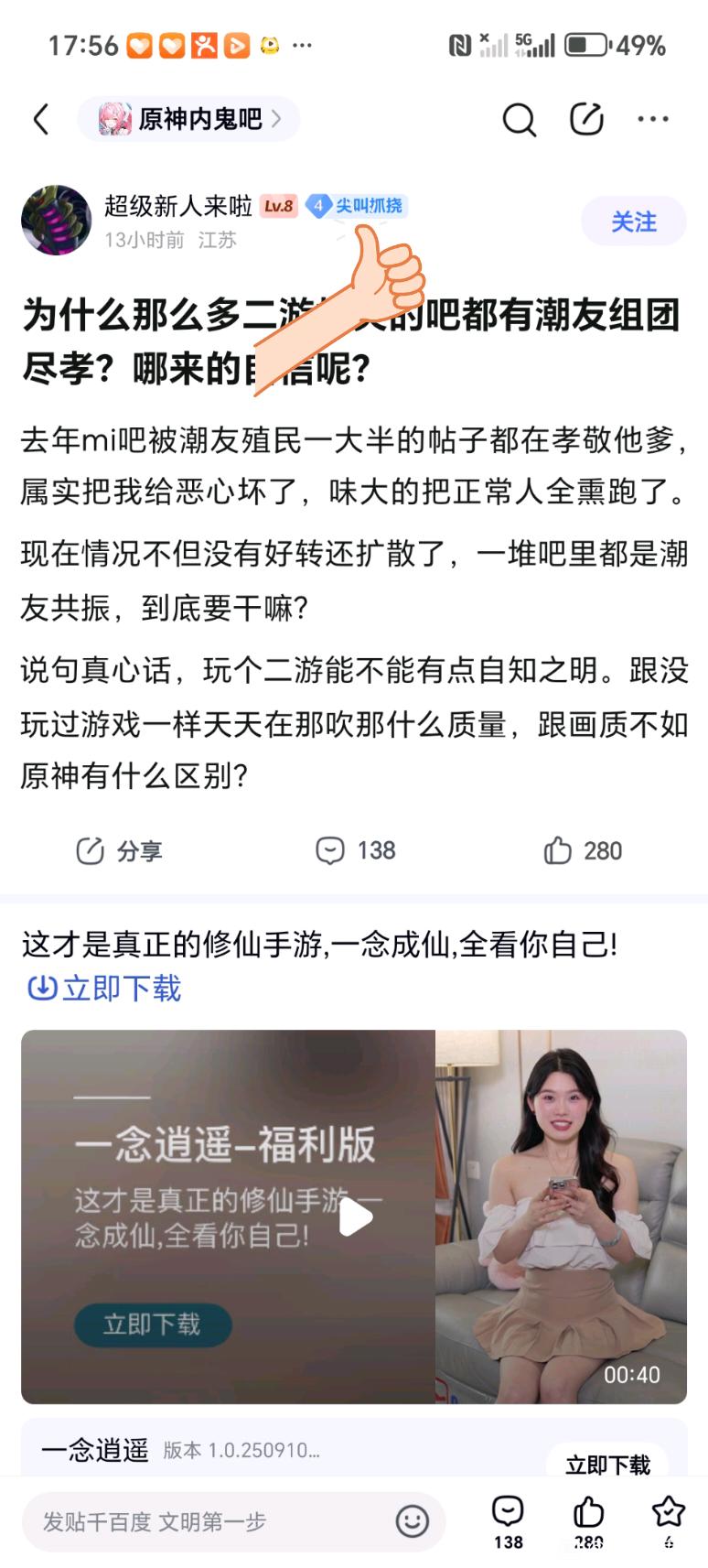
Task: Follow the author with 关注 button
Action: coord(633,222)
